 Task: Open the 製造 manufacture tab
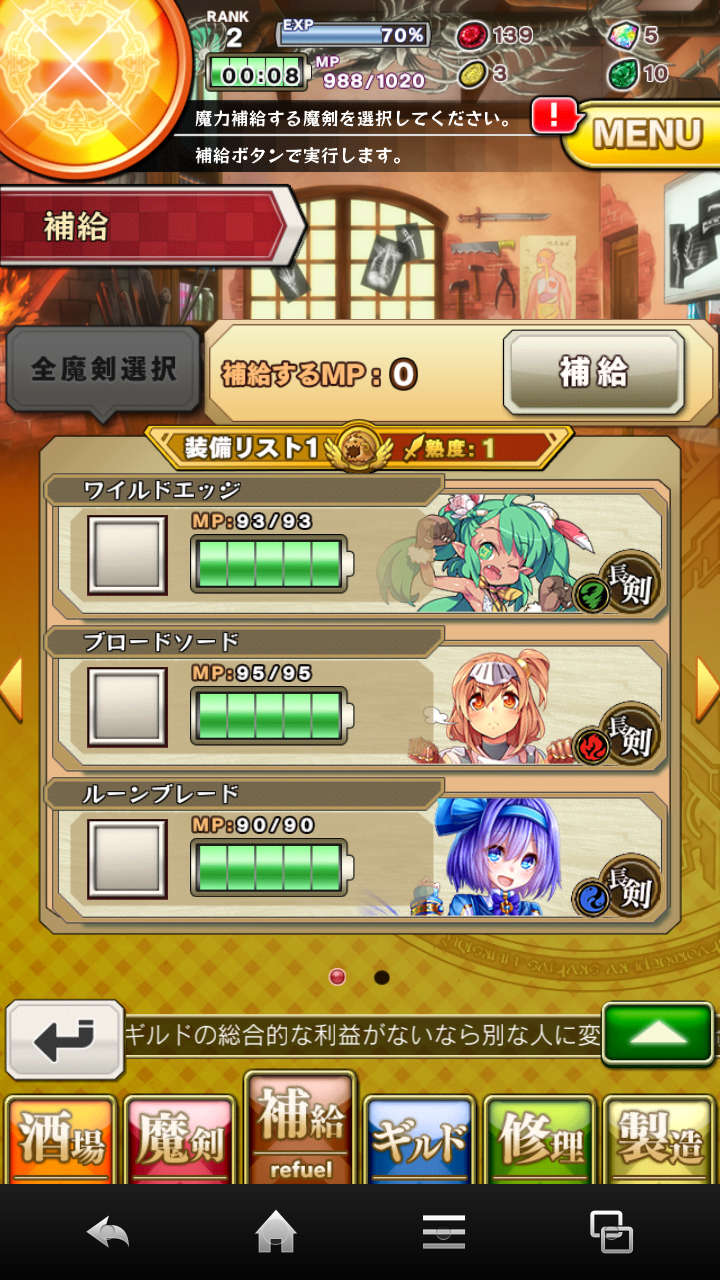(x=659, y=1140)
